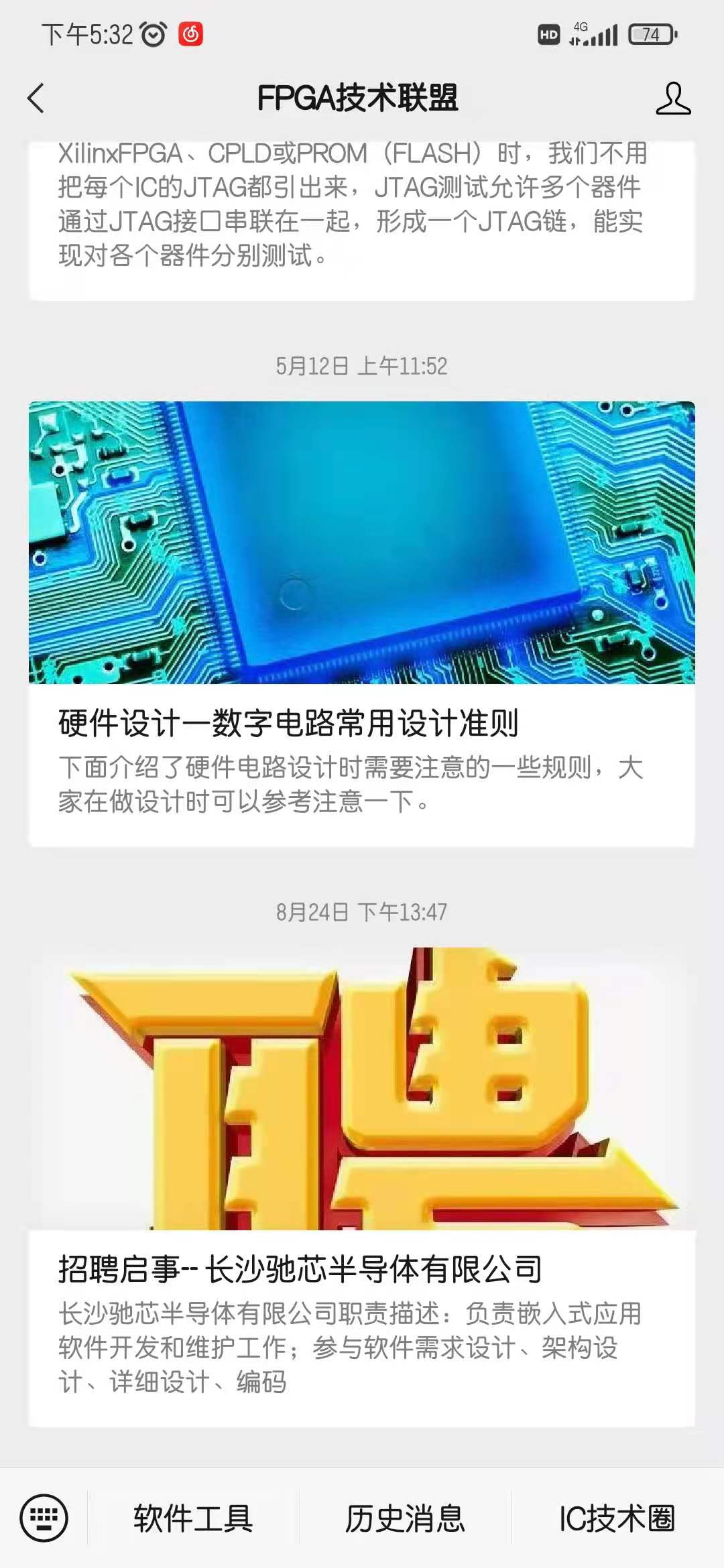Open article 硬件设计—数字电路常用设计准则
Image resolution: width=724 pixels, height=1568 pixels.
(361, 724)
